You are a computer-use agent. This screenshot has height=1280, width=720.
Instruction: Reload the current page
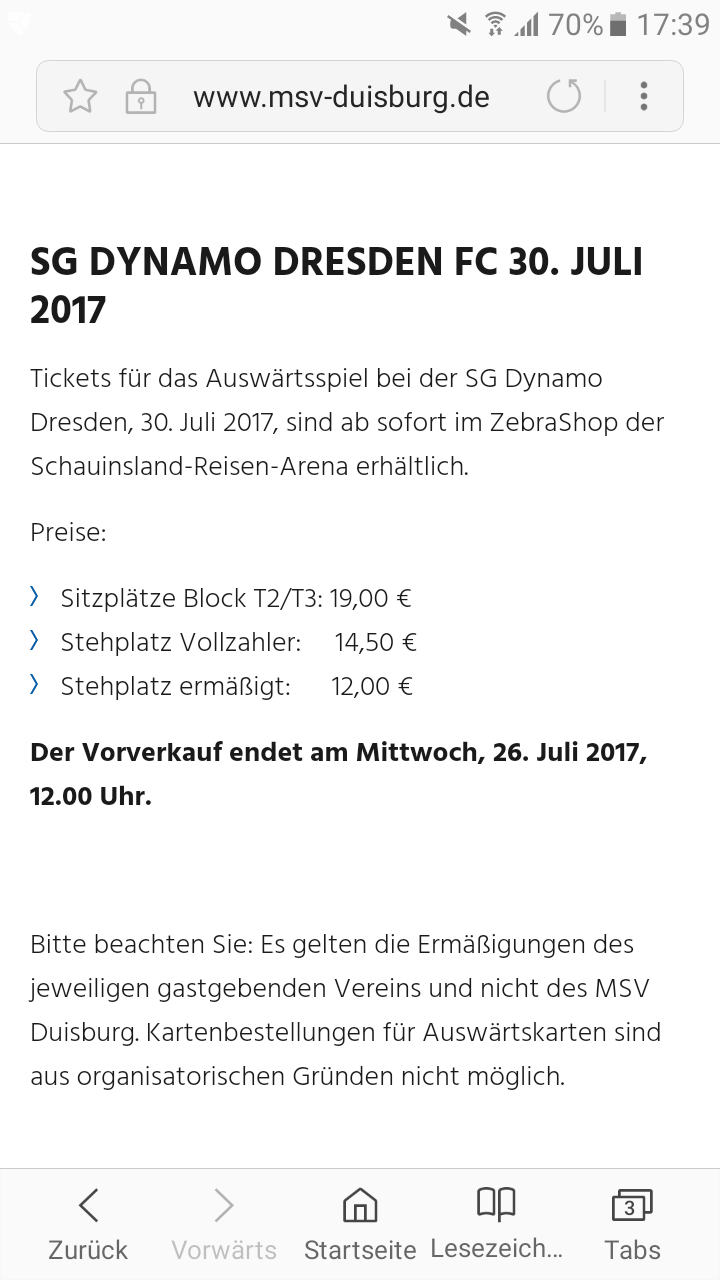pos(564,97)
